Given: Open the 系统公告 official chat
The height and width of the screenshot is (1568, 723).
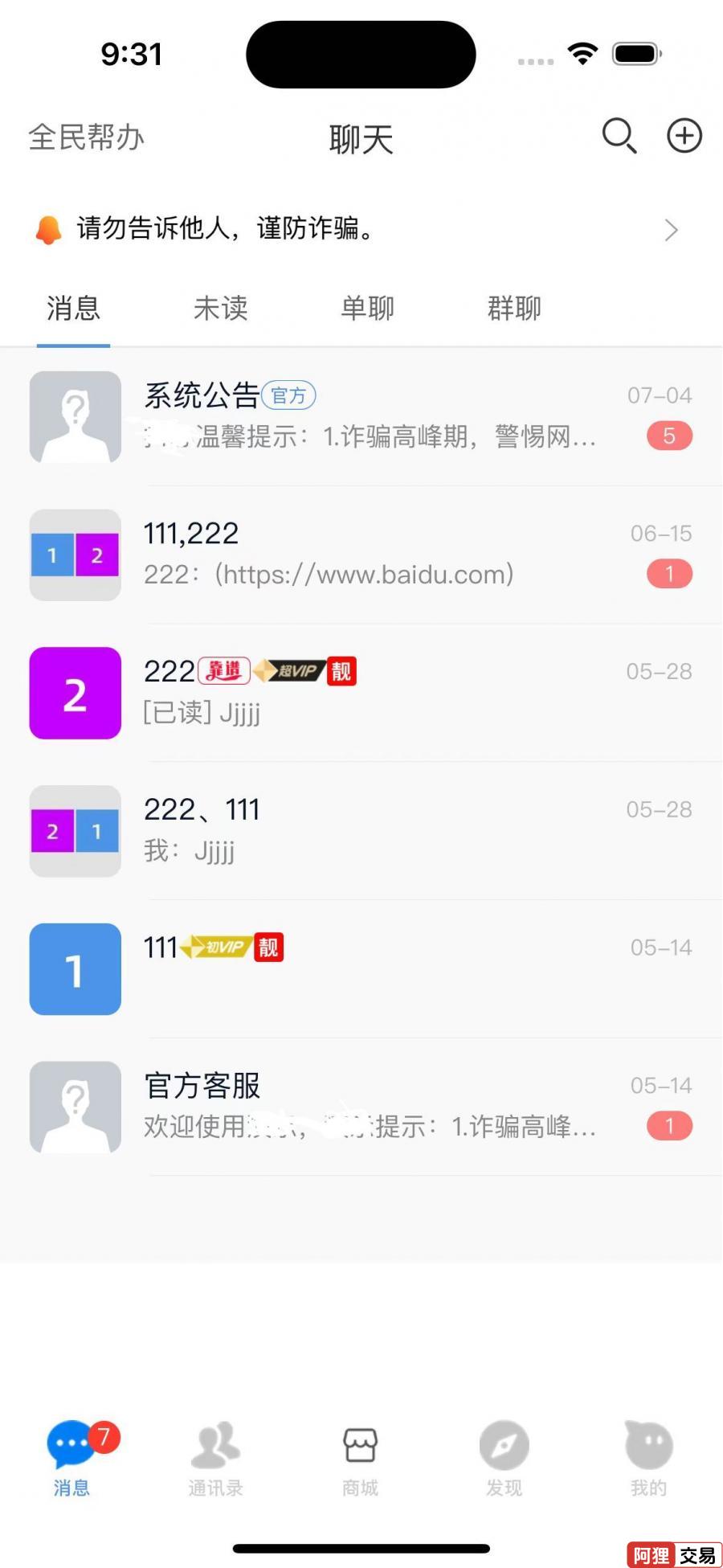Looking at the screenshot, I should tap(361, 416).
